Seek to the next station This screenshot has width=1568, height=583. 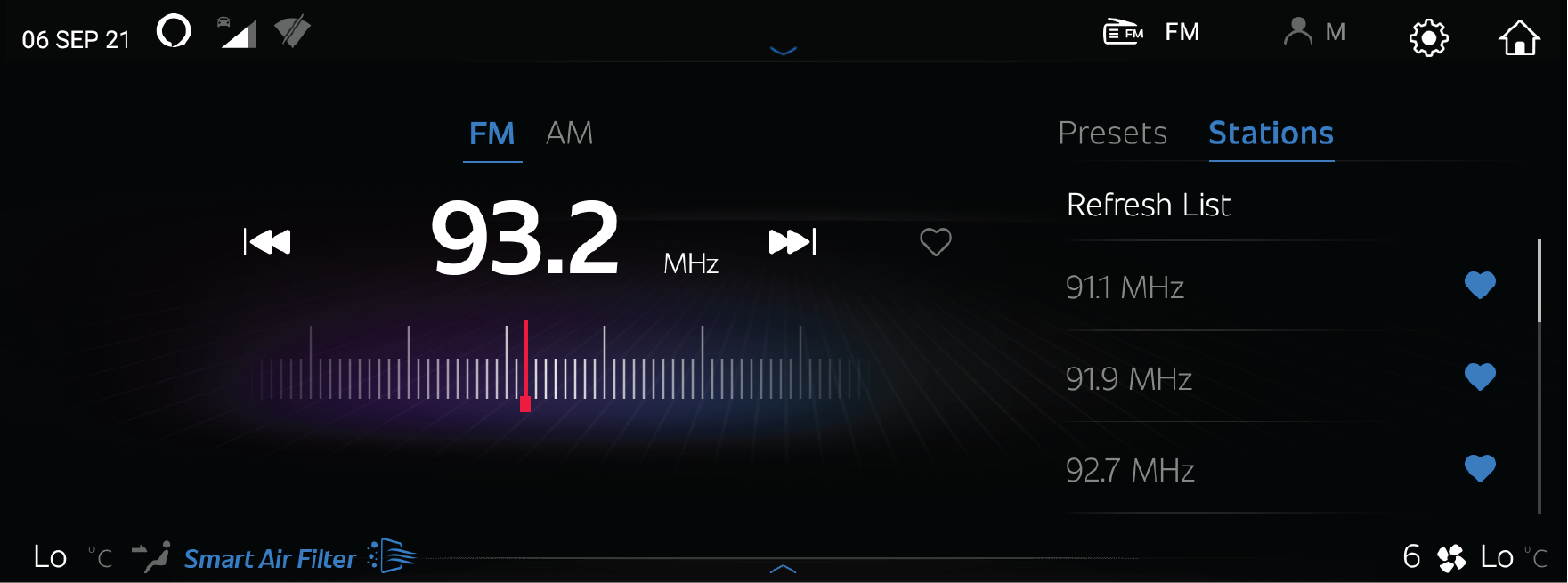click(792, 241)
